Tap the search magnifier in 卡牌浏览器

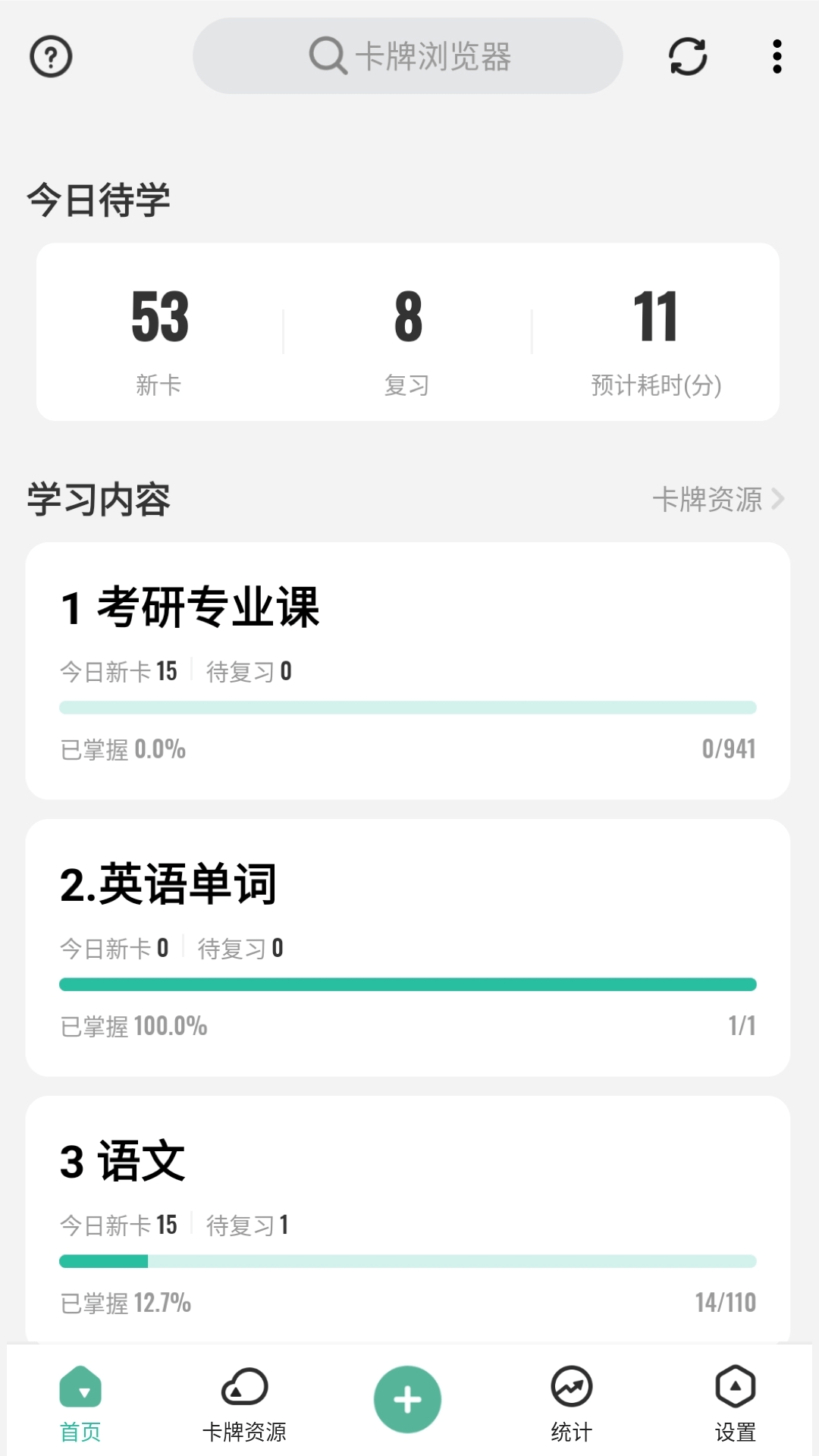tap(326, 56)
